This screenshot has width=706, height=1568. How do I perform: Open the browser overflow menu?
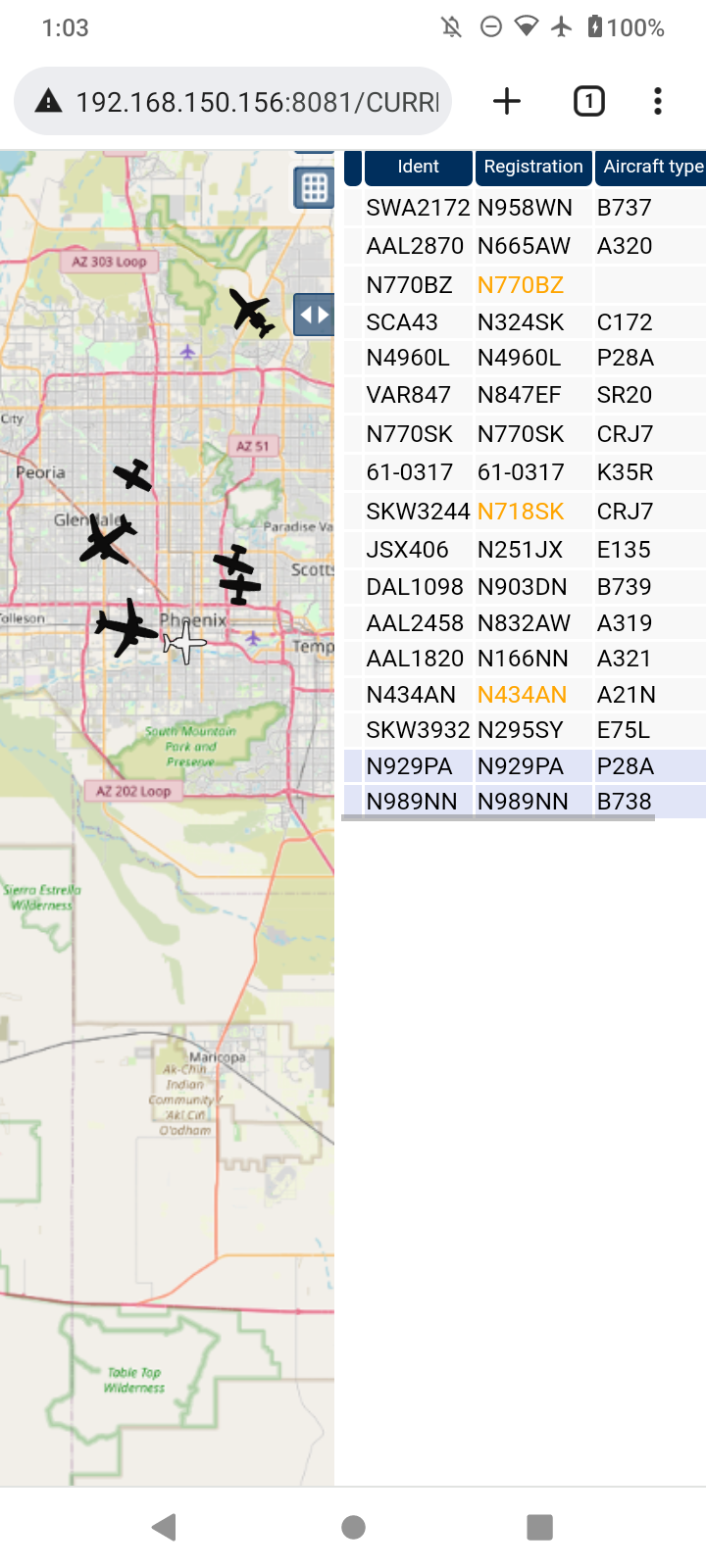coord(658,101)
